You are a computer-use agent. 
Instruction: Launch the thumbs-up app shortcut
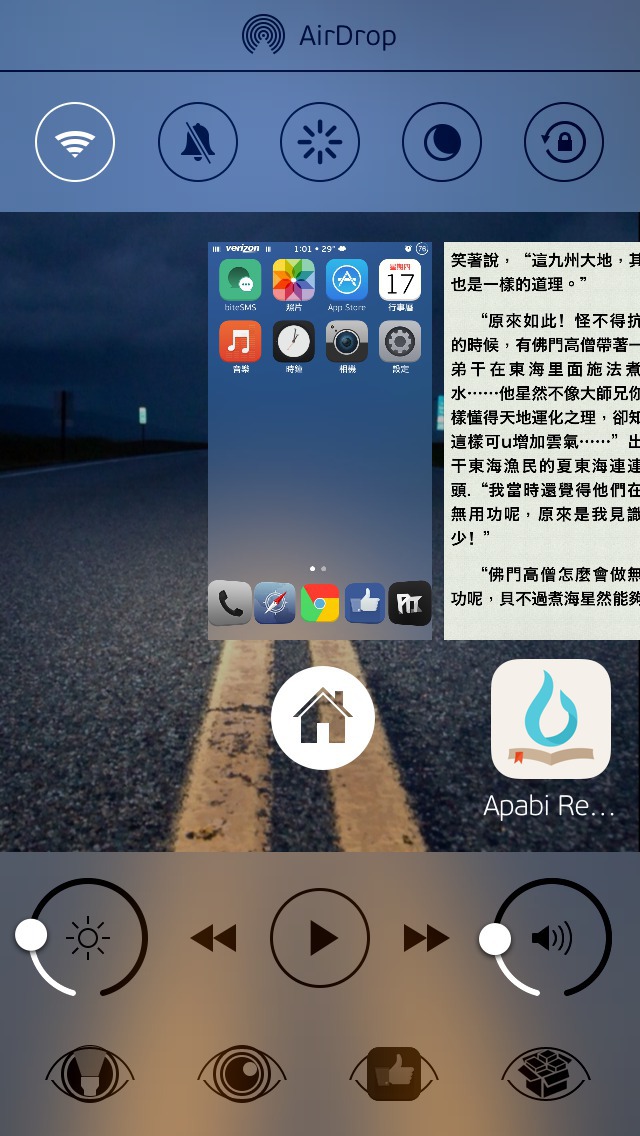(x=394, y=1074)
